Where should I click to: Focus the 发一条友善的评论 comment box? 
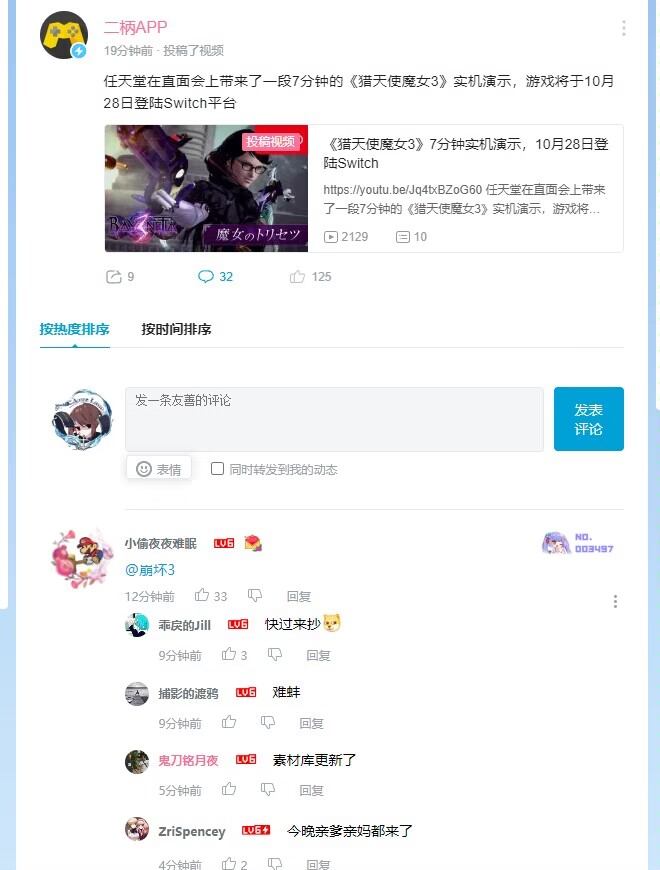(x=334, y=419)
